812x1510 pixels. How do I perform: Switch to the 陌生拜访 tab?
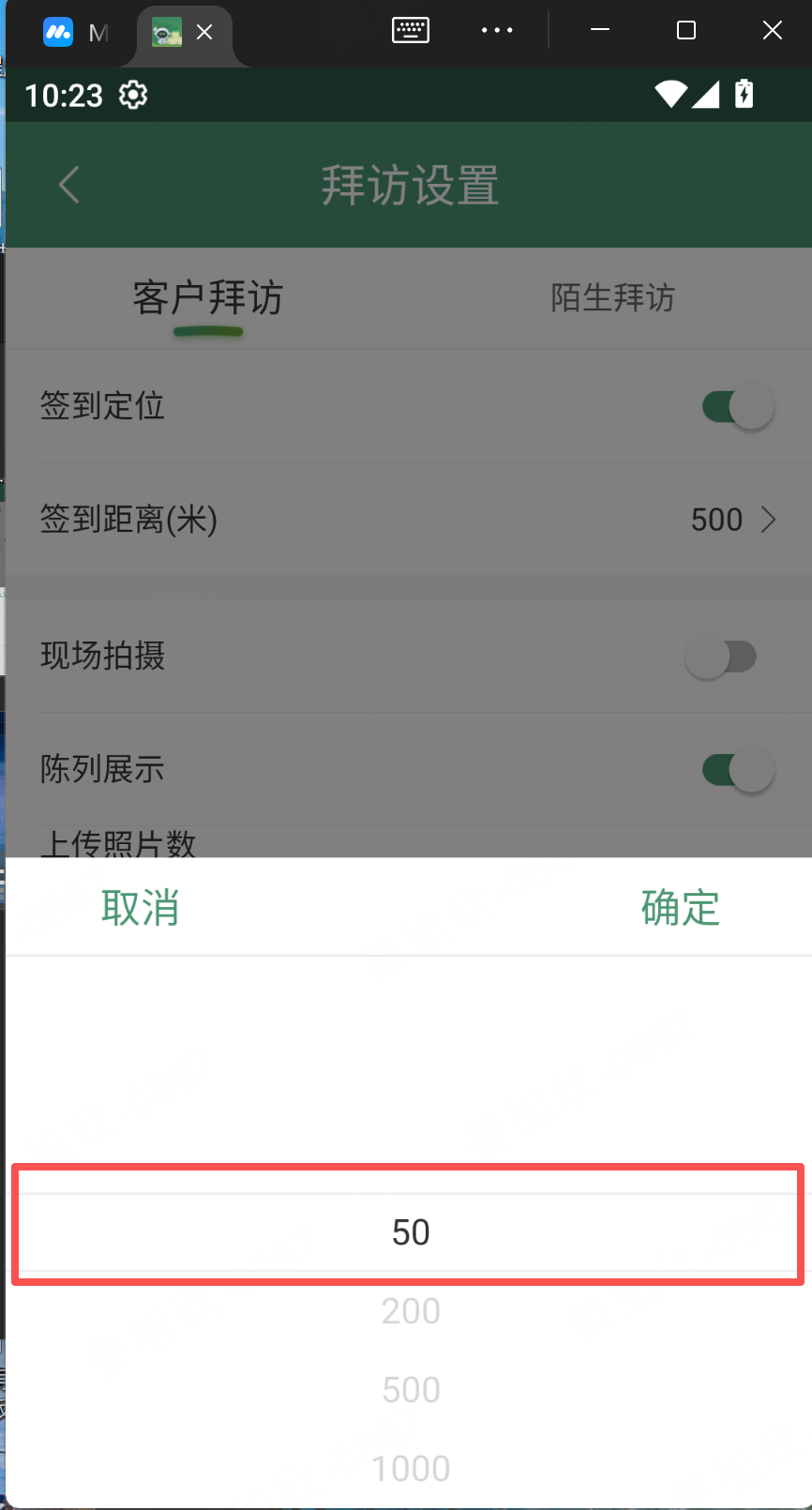(612, 298)
